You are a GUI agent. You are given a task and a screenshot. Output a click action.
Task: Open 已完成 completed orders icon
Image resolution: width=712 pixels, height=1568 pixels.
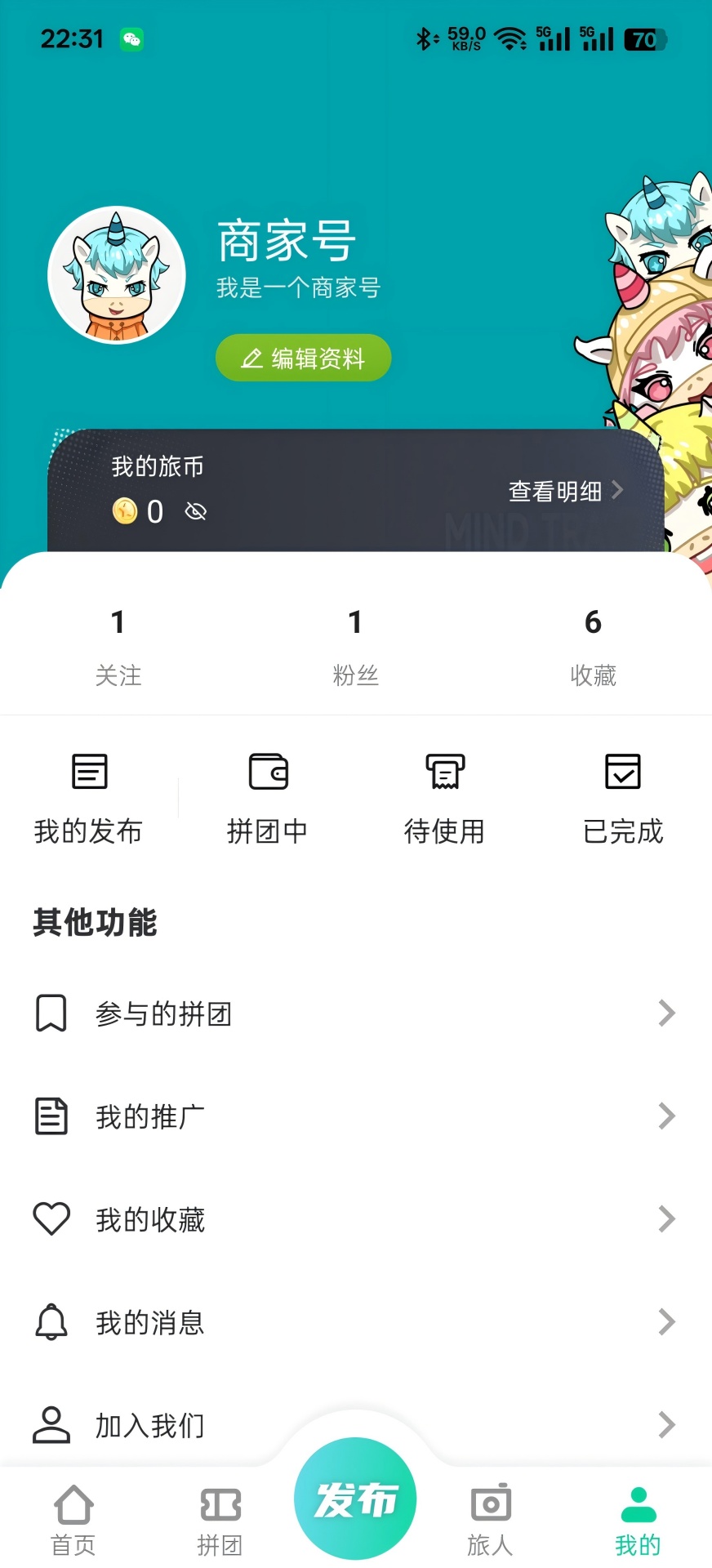[623, 770]
